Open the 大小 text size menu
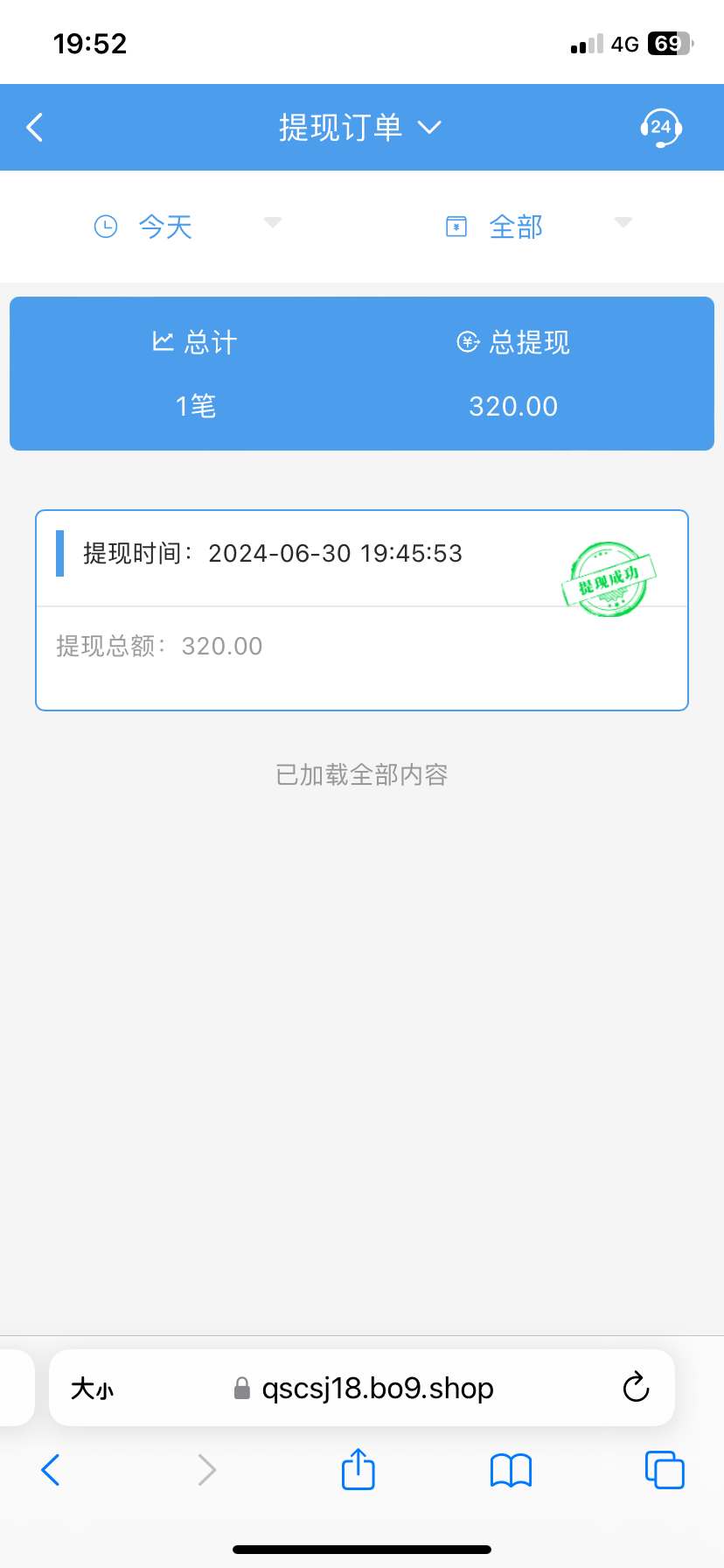Viewport: 724px width, 1568px height. (x=92, y=1389)
